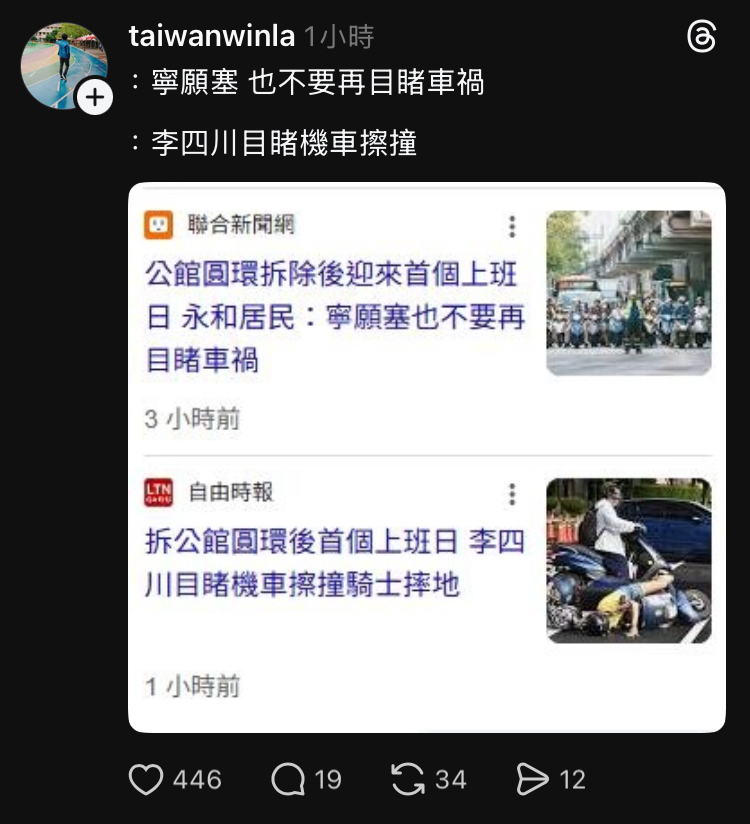View the attached news screenshot image

[x=427, y=457]
